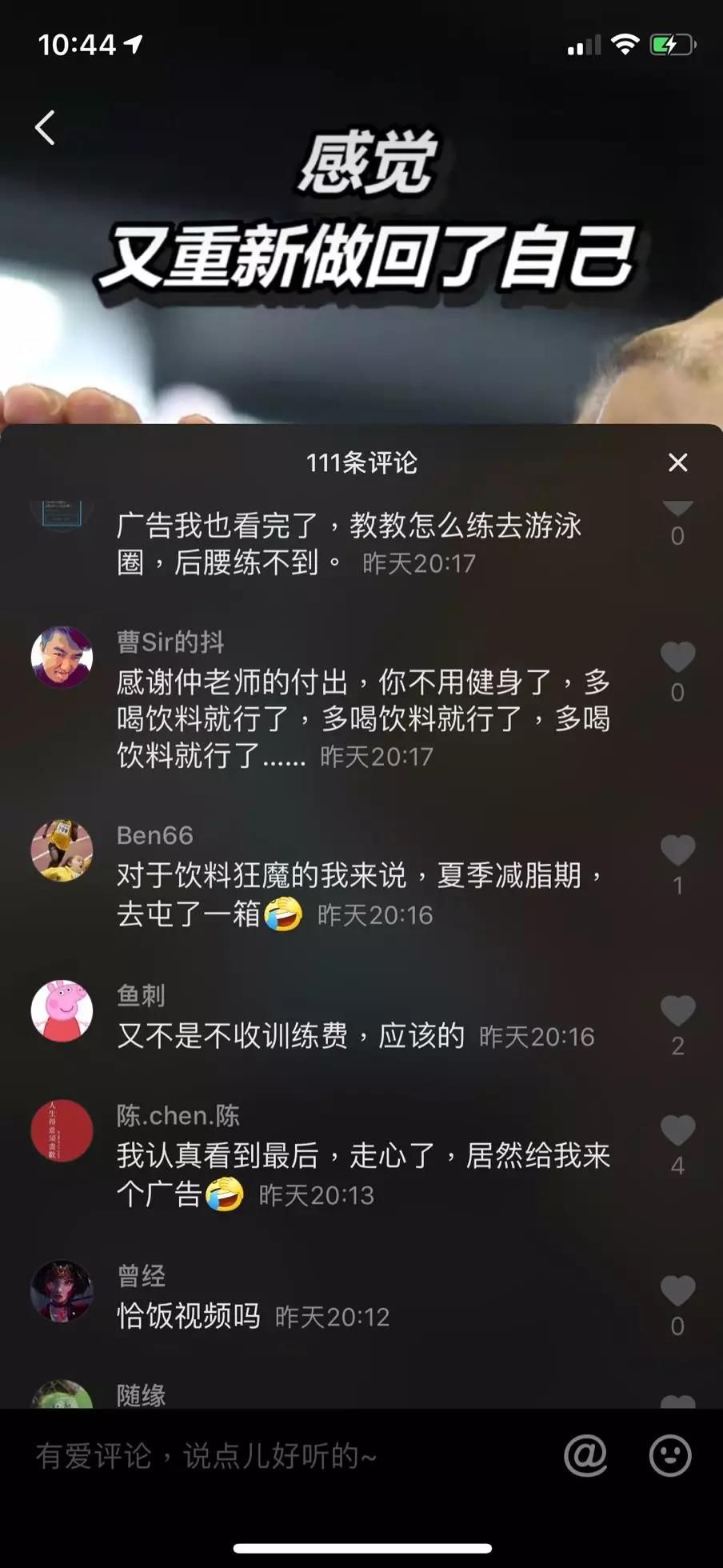The image size is (723, 1568).
Task: Close the comments panel
Action: pos(677,462)
